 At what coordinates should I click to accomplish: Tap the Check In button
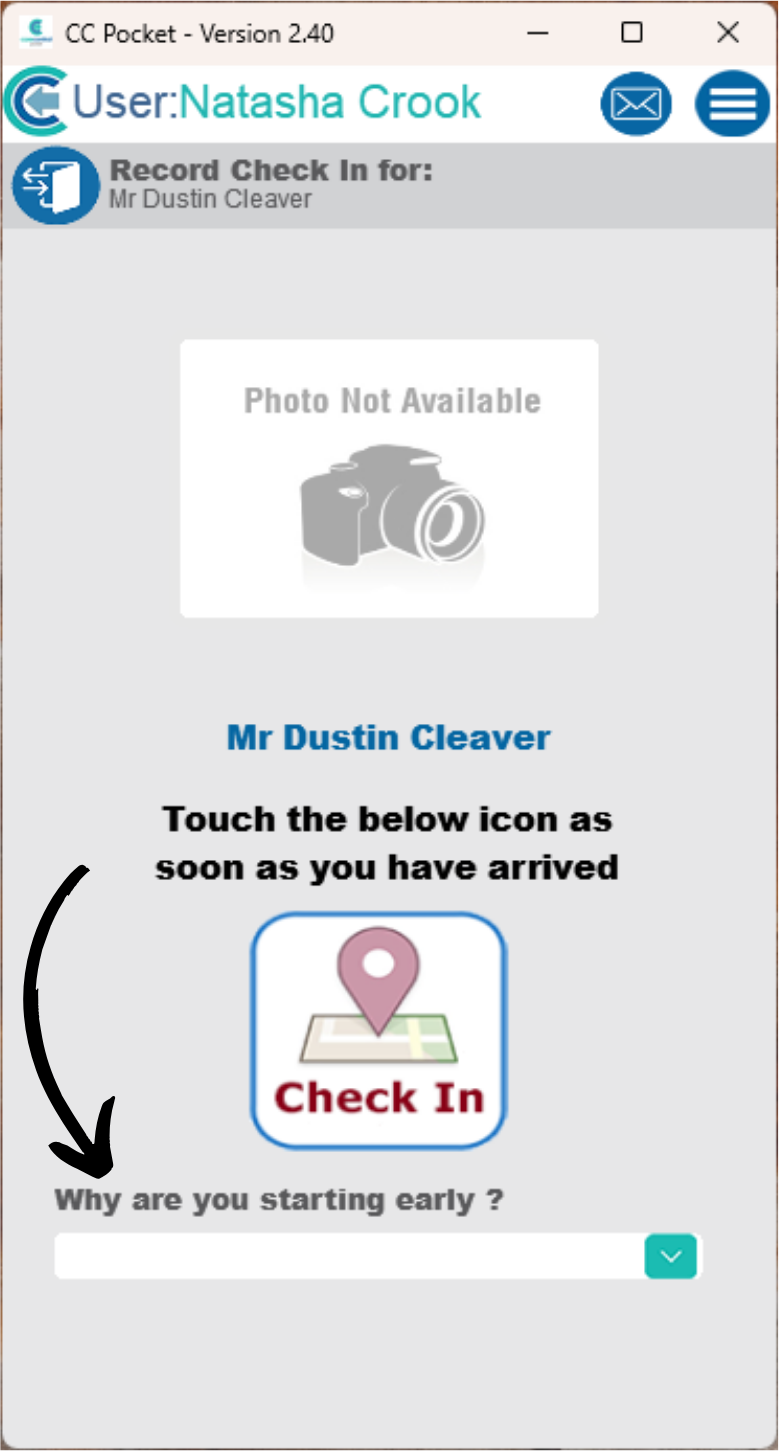click(379, 1030)
